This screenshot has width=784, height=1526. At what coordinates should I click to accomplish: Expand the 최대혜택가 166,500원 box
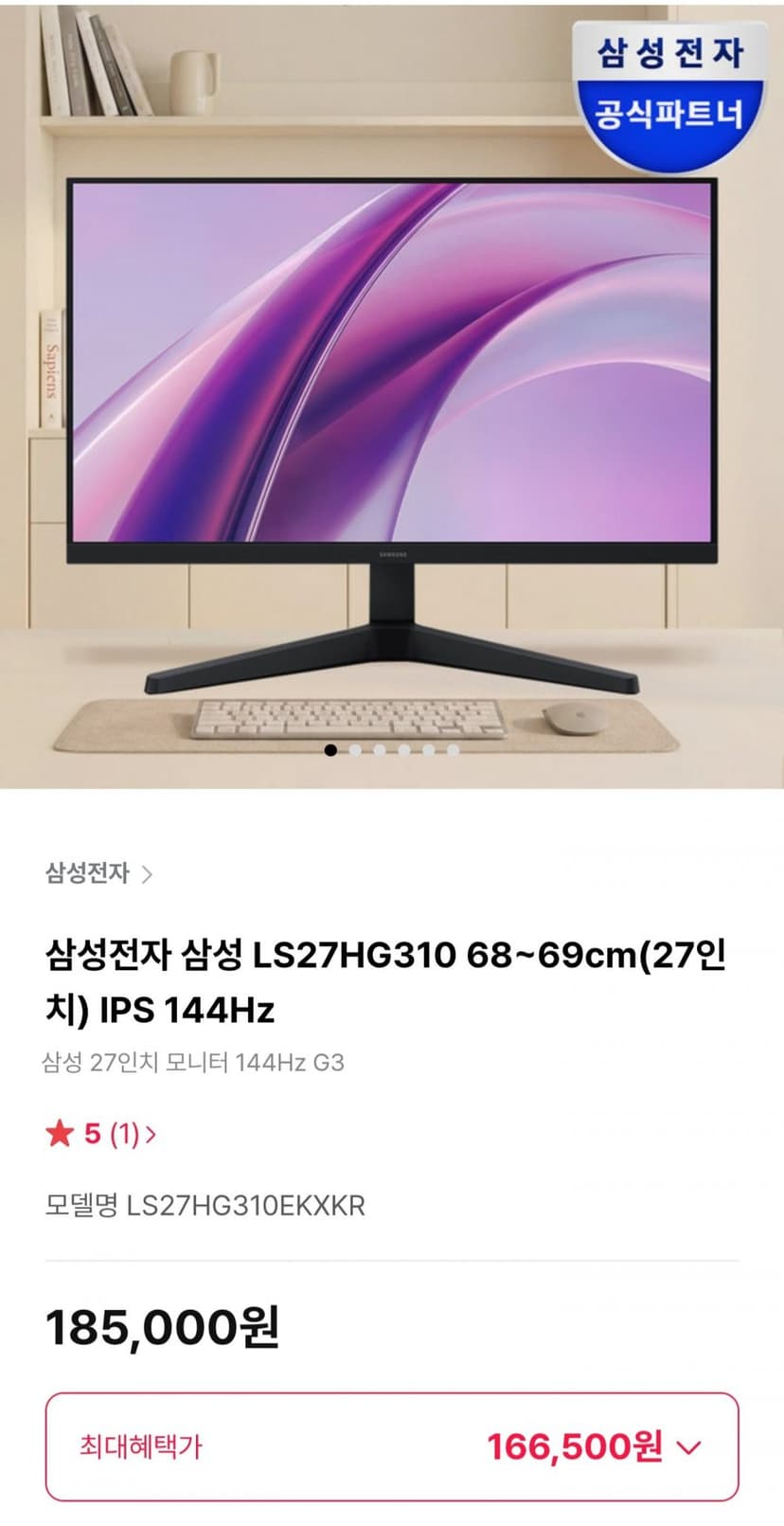click(x=392, y=1446)
